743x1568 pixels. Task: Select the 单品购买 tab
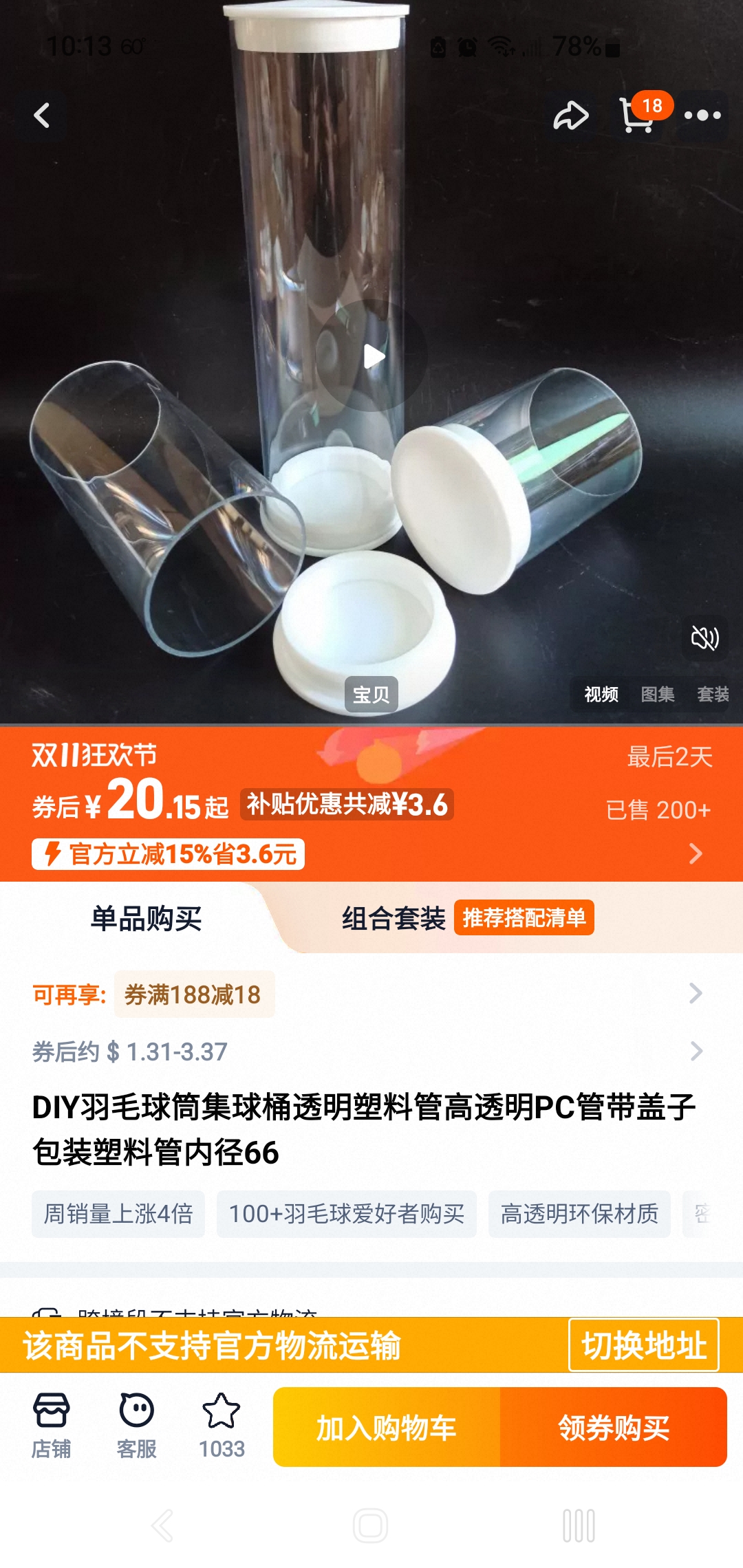click(x=146, y=919)
